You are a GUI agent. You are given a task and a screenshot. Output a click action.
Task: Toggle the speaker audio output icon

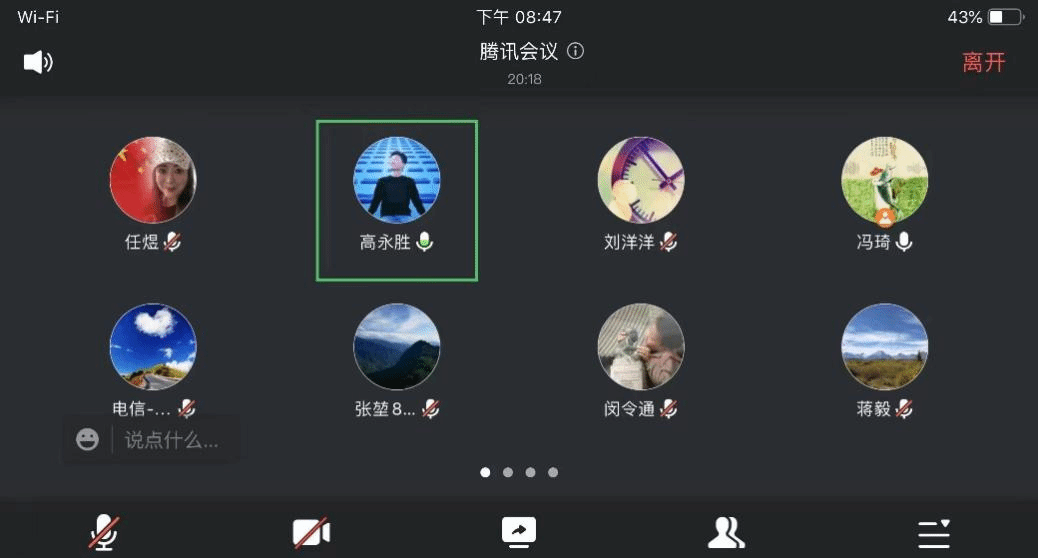coord(38,62)
